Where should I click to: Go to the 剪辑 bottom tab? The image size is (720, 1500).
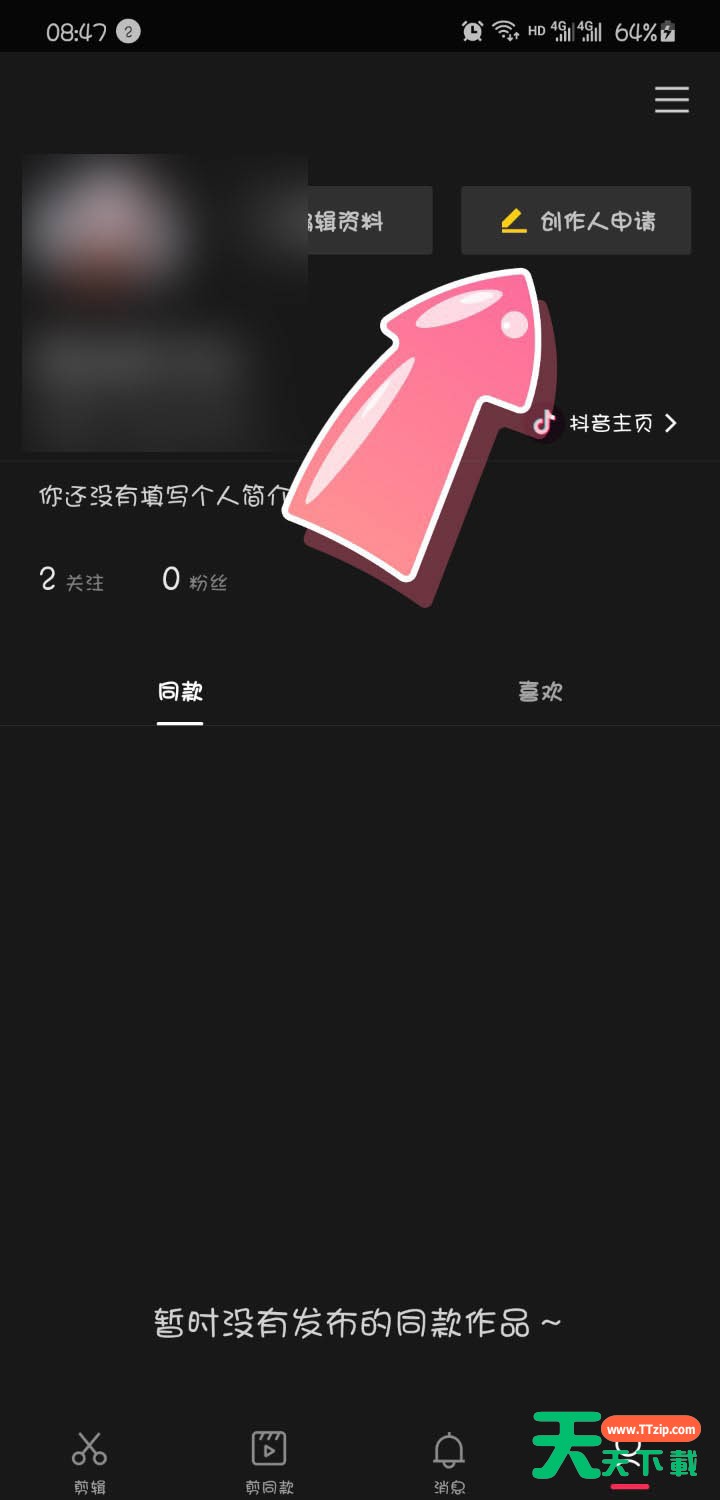89,1462
